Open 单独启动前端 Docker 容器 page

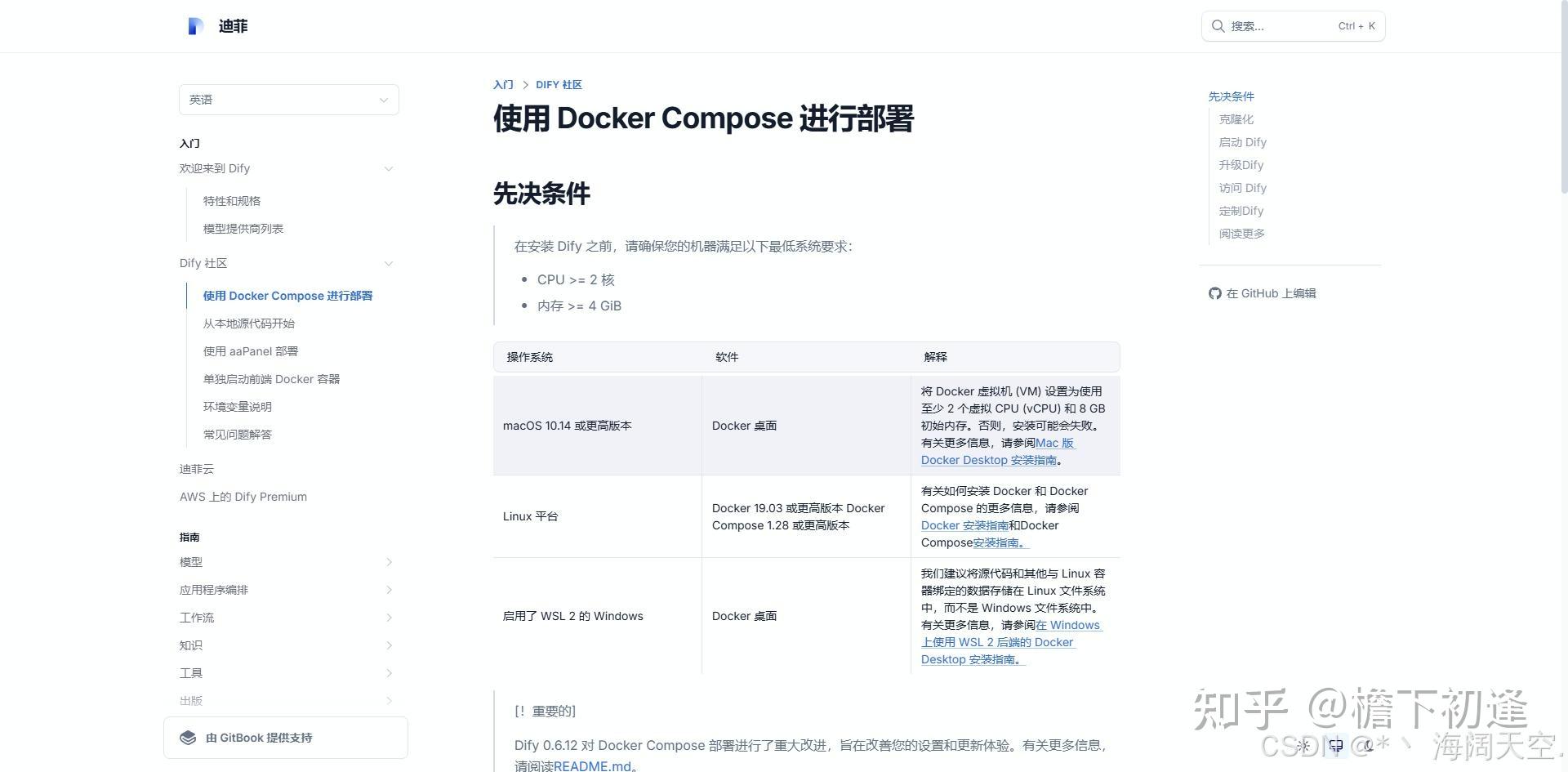click(x=271, y=379)
